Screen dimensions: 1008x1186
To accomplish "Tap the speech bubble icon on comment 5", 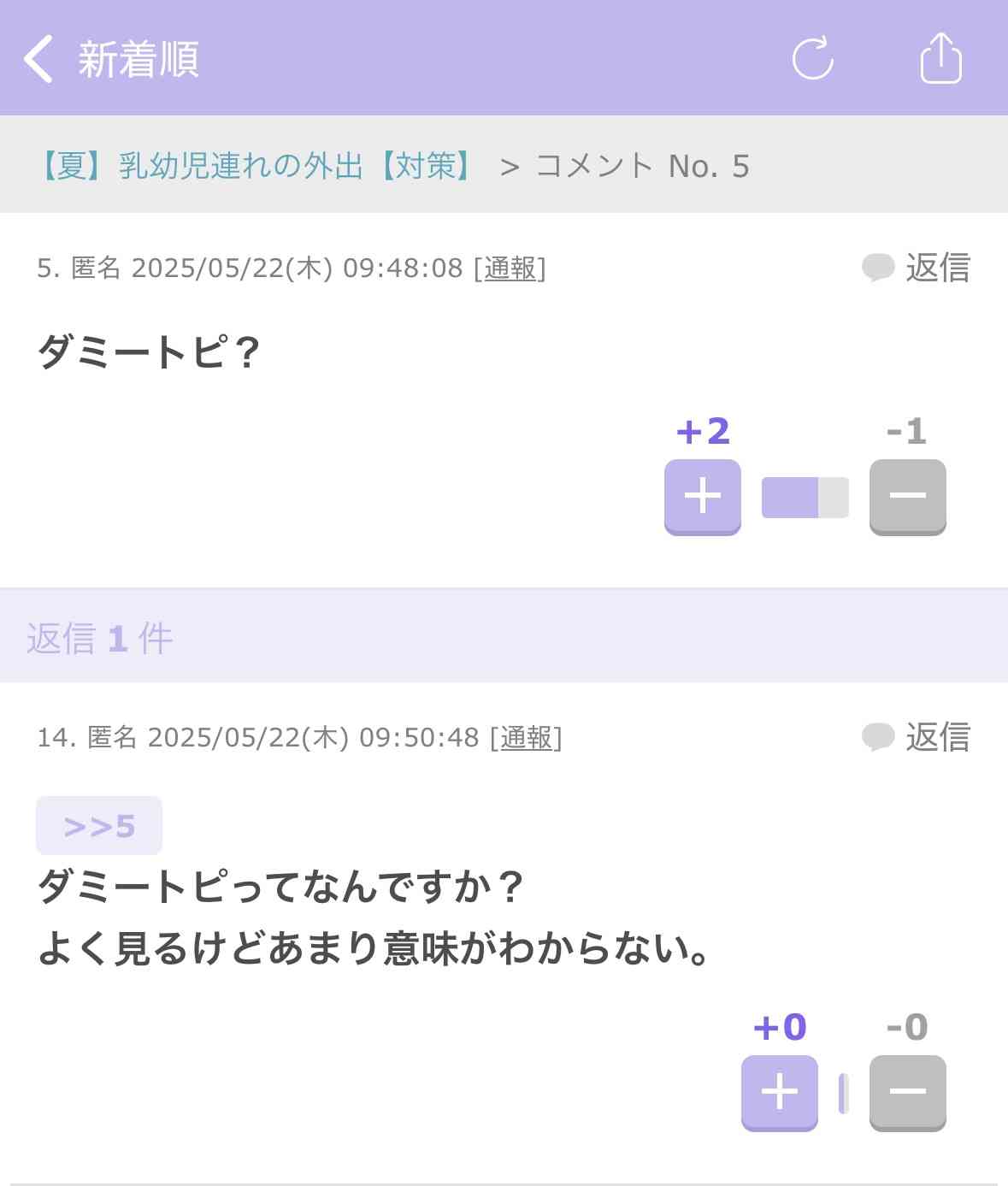I will coord(877,268).
